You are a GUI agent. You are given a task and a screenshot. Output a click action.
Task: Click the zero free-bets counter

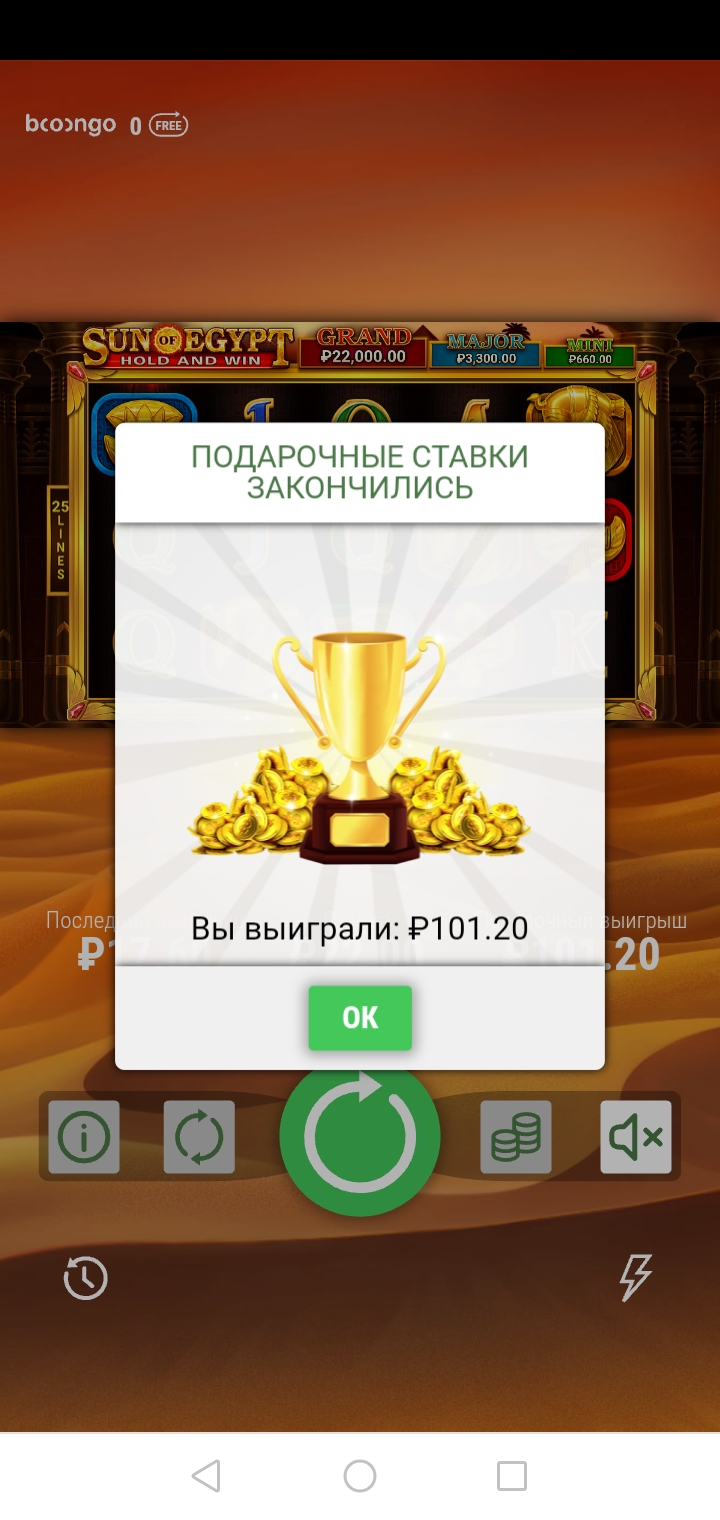[137, 125]
